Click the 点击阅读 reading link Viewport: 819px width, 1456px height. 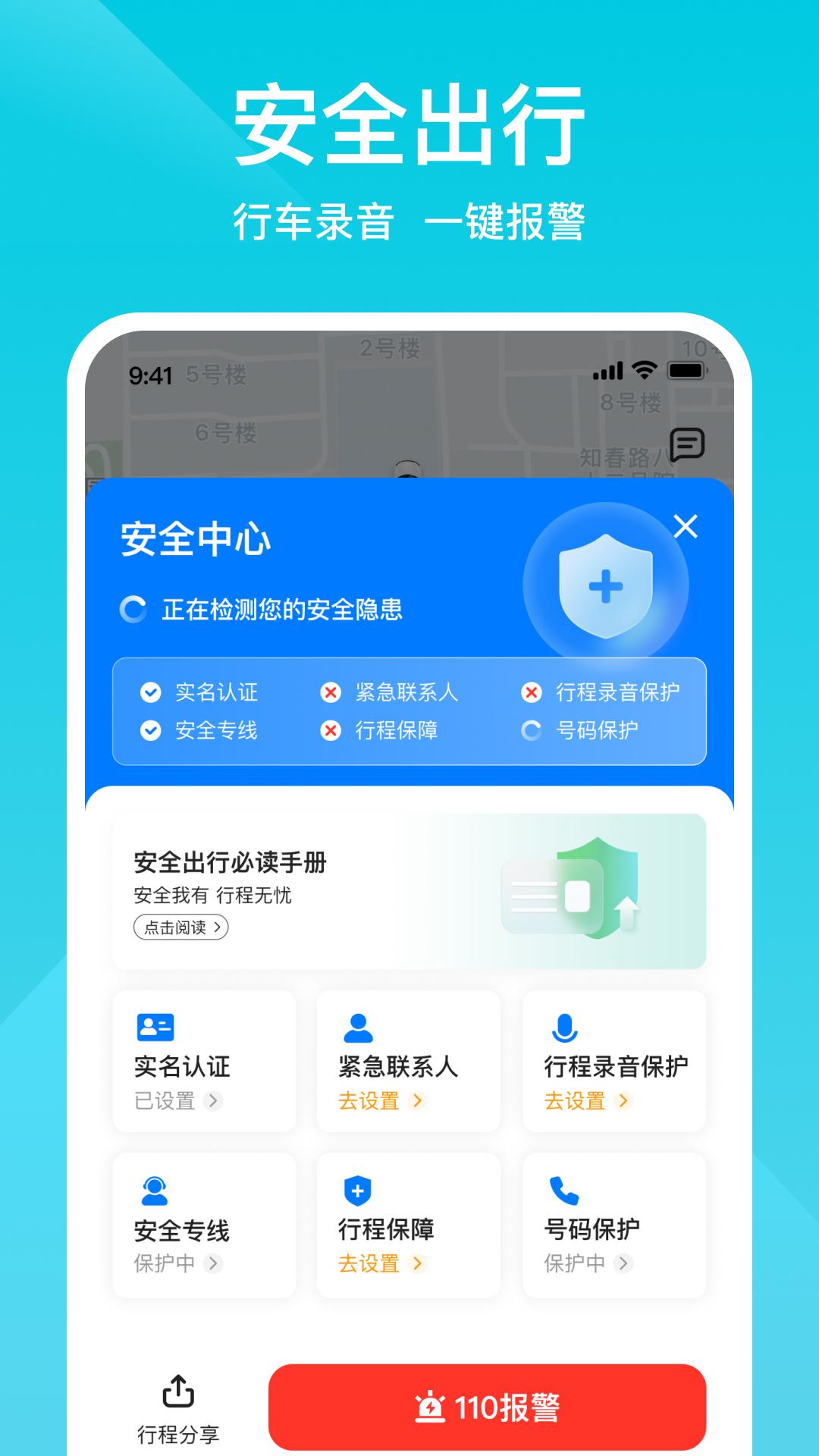180,927
